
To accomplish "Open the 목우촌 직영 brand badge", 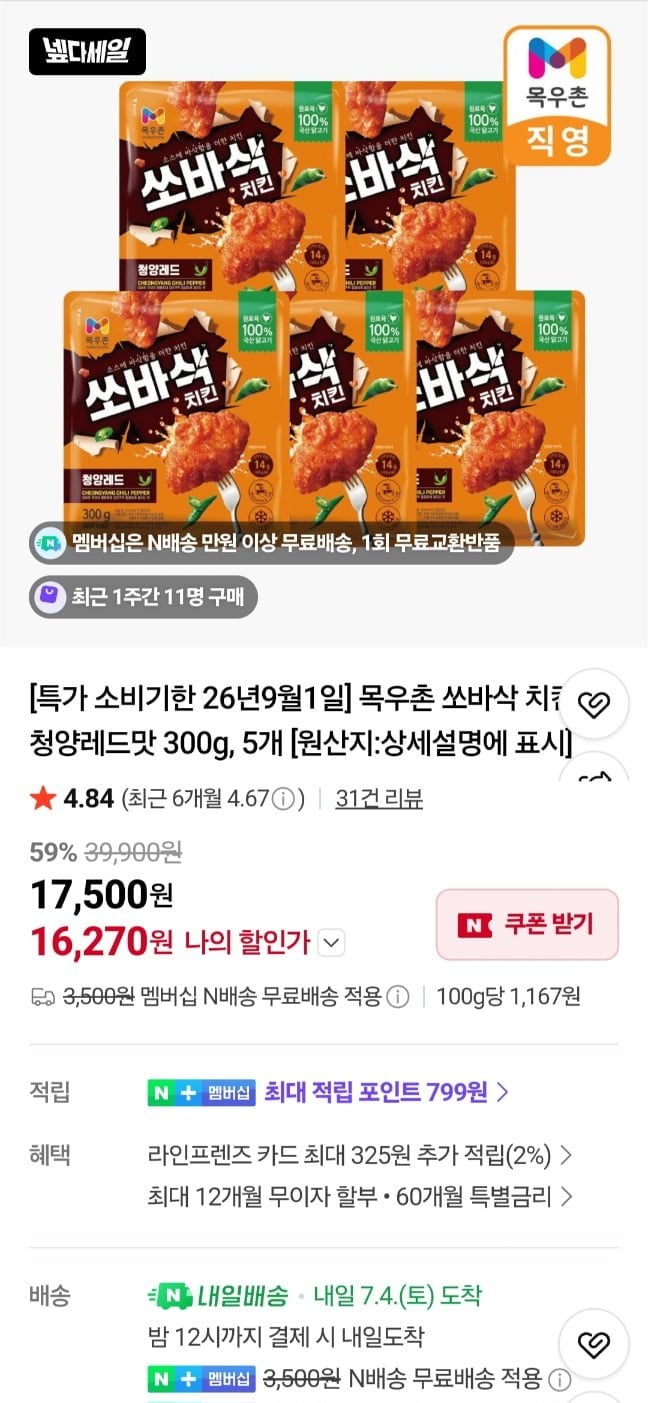I will [557, 96].
